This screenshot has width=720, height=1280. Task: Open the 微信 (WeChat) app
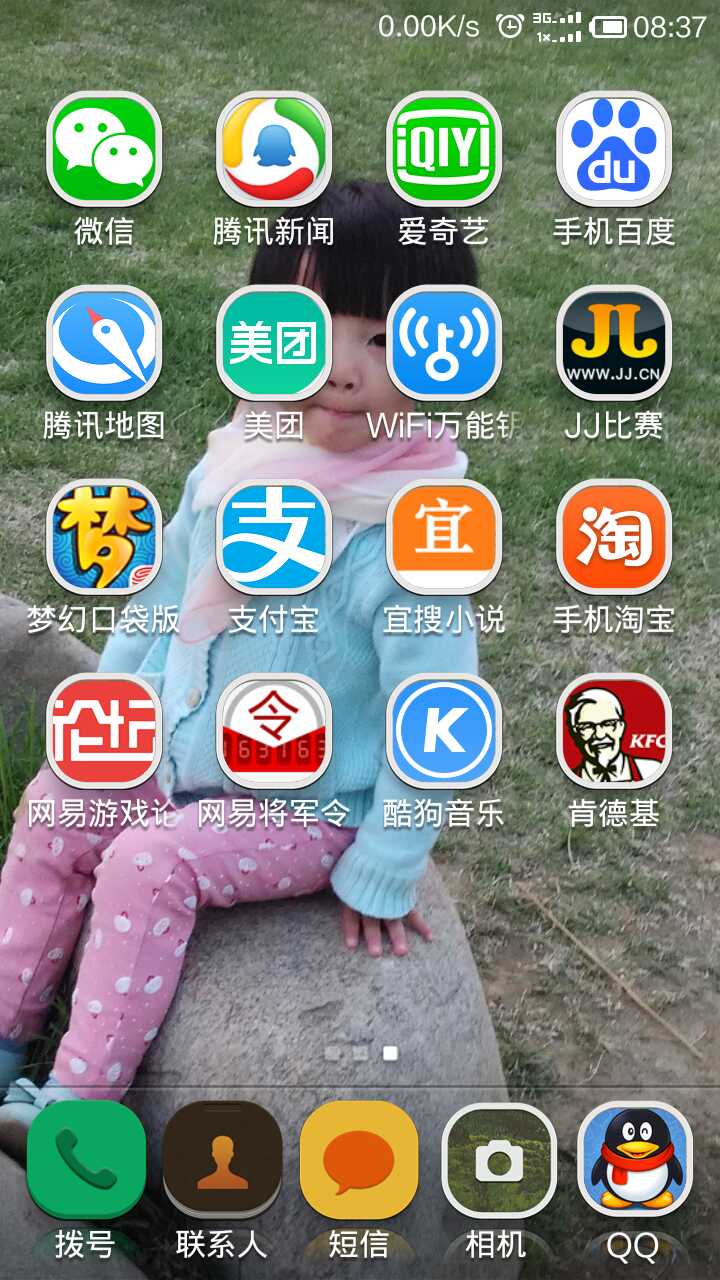pos(104,150)
